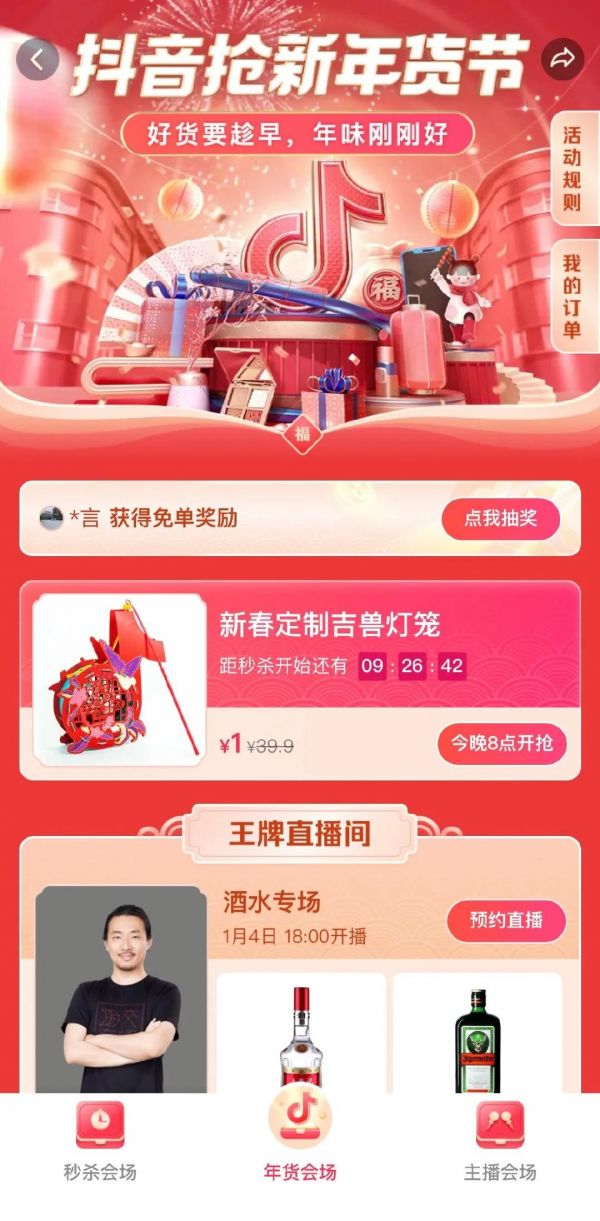Image resolution: width=600 pixels, height=1221 pixels.
Task: Go back using the top-left arrow
Action: 37,60
